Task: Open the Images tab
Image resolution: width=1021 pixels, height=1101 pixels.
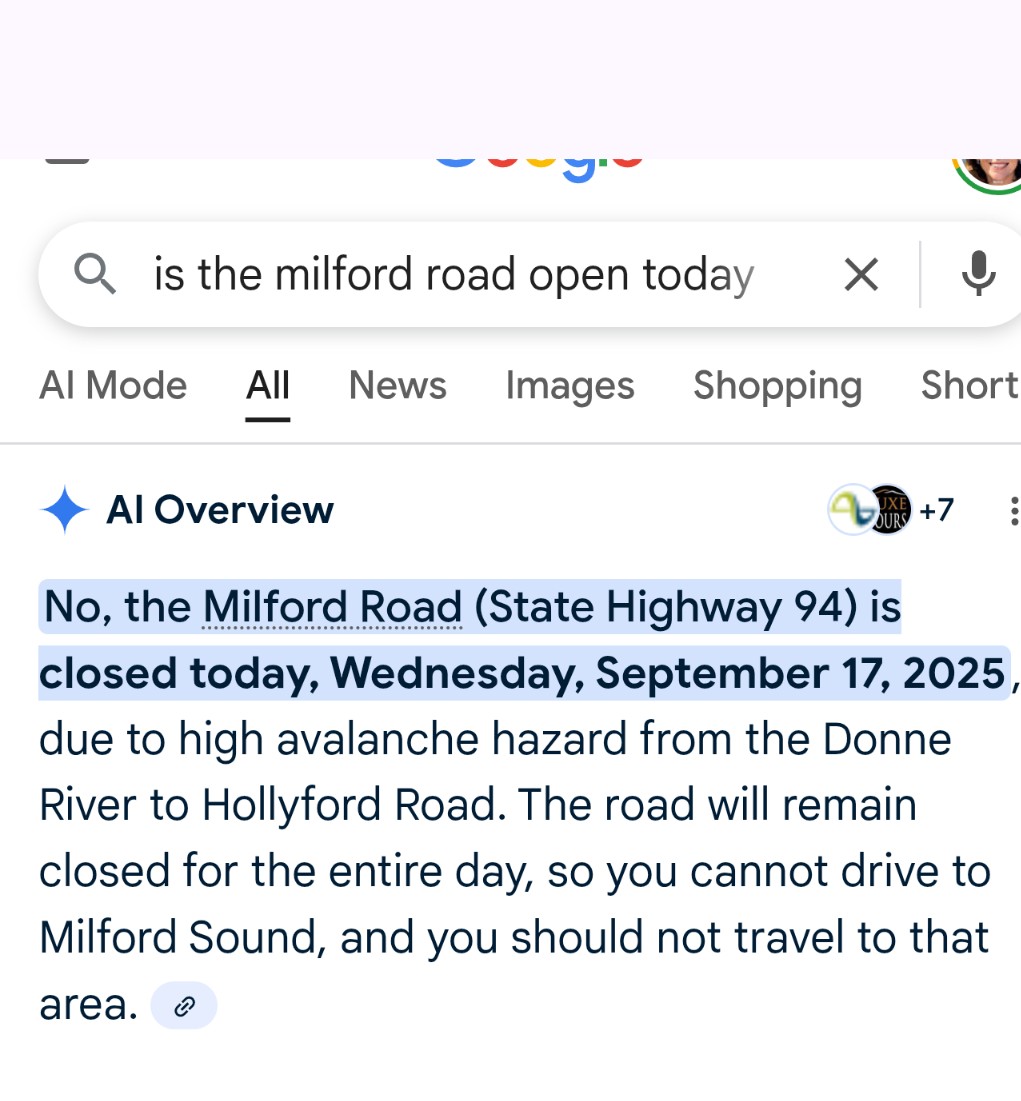Action: (569, 385)
